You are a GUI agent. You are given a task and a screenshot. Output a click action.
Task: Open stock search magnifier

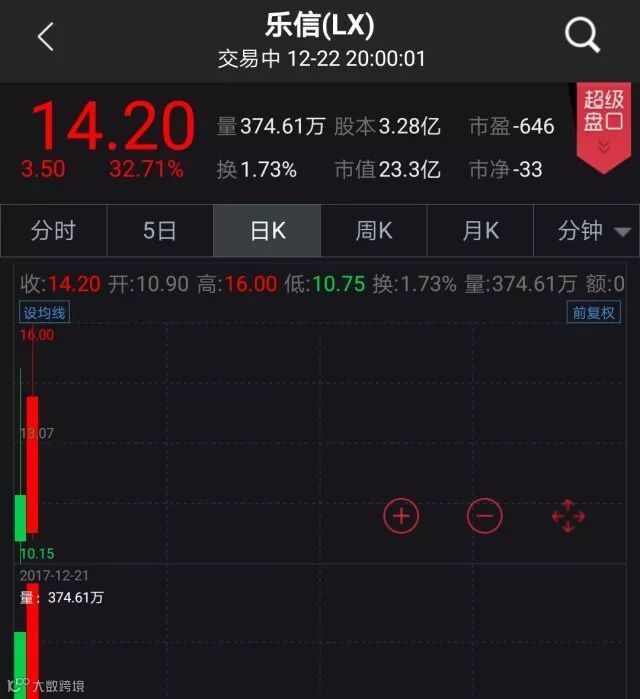click(582, 37)
